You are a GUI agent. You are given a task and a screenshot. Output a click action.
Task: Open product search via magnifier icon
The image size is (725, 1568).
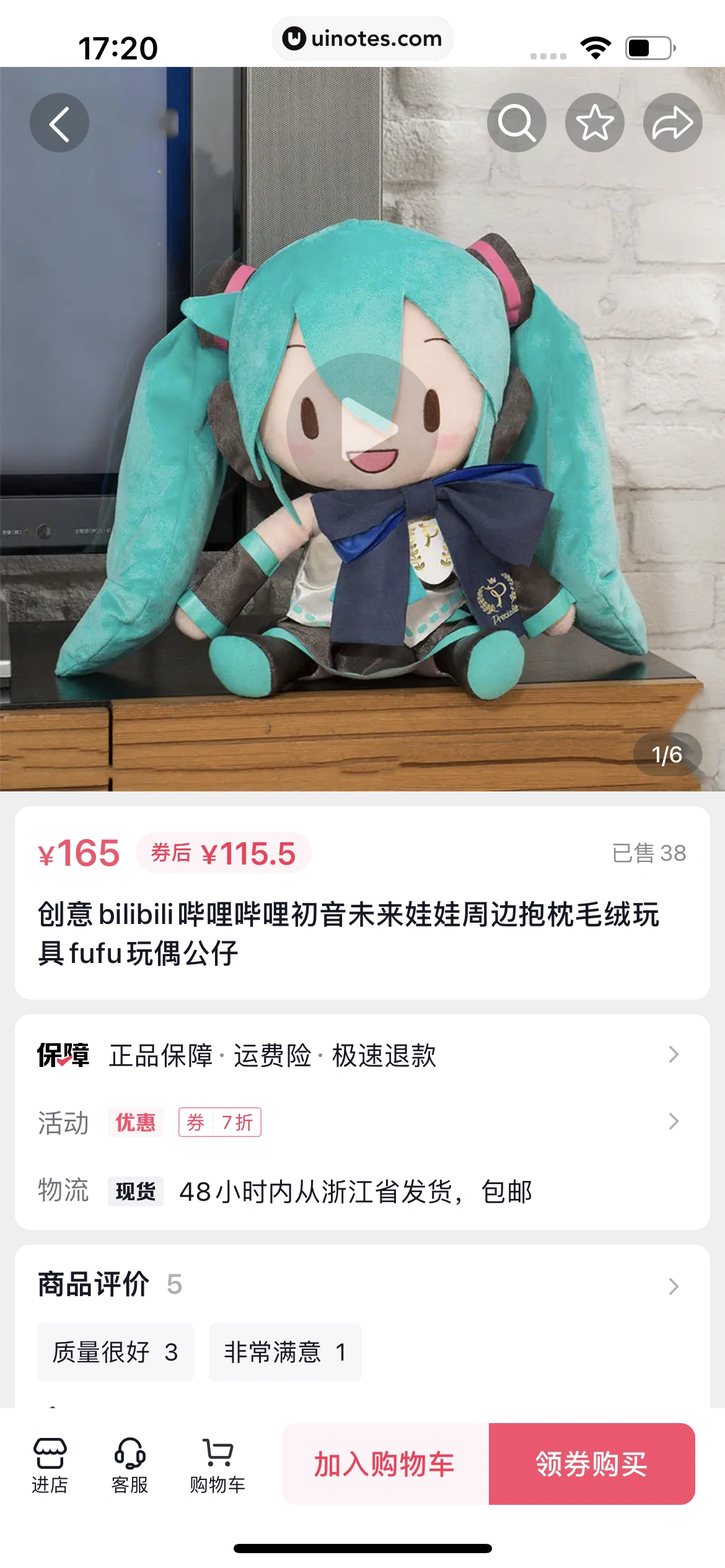click(516, 122)
